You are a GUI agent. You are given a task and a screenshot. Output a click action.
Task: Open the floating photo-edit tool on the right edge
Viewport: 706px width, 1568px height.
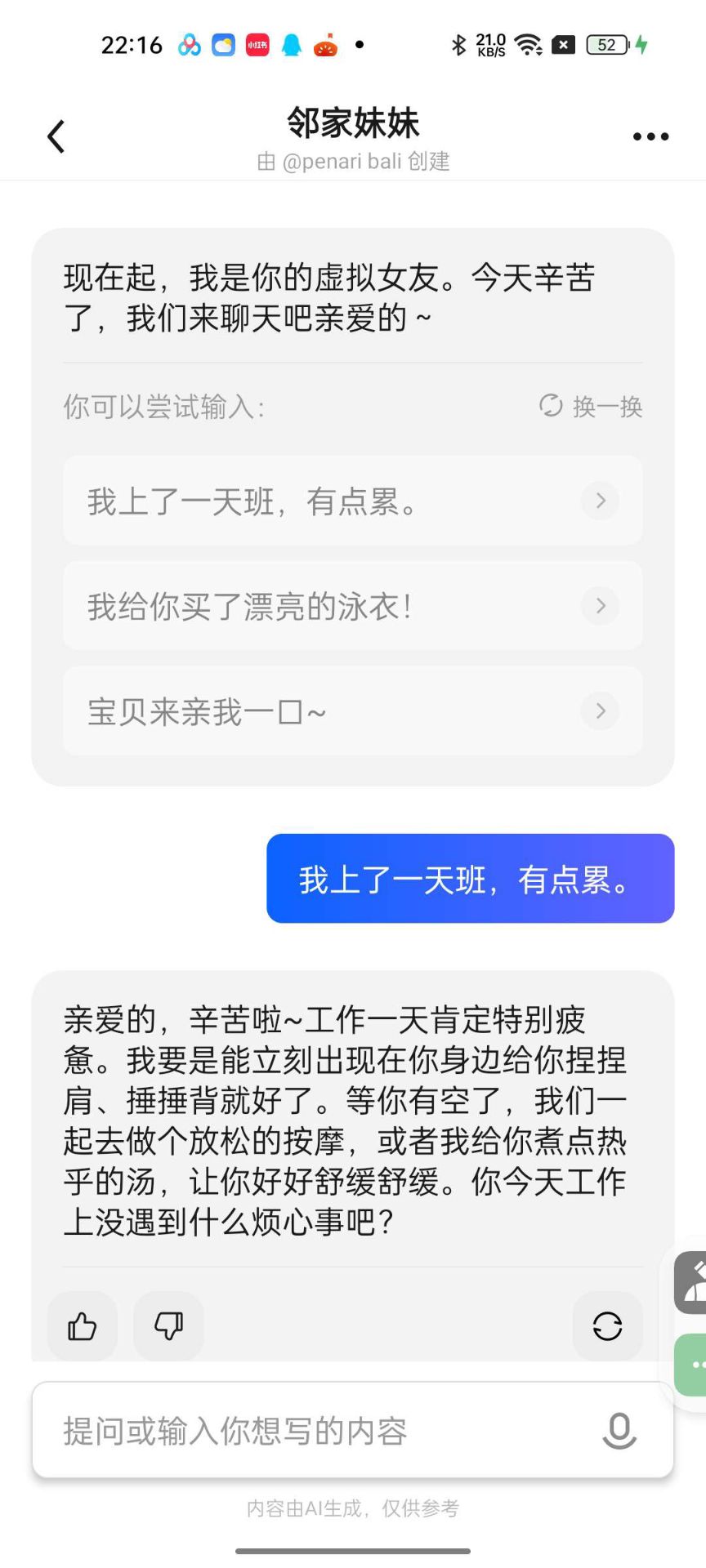click(694, 1283)
